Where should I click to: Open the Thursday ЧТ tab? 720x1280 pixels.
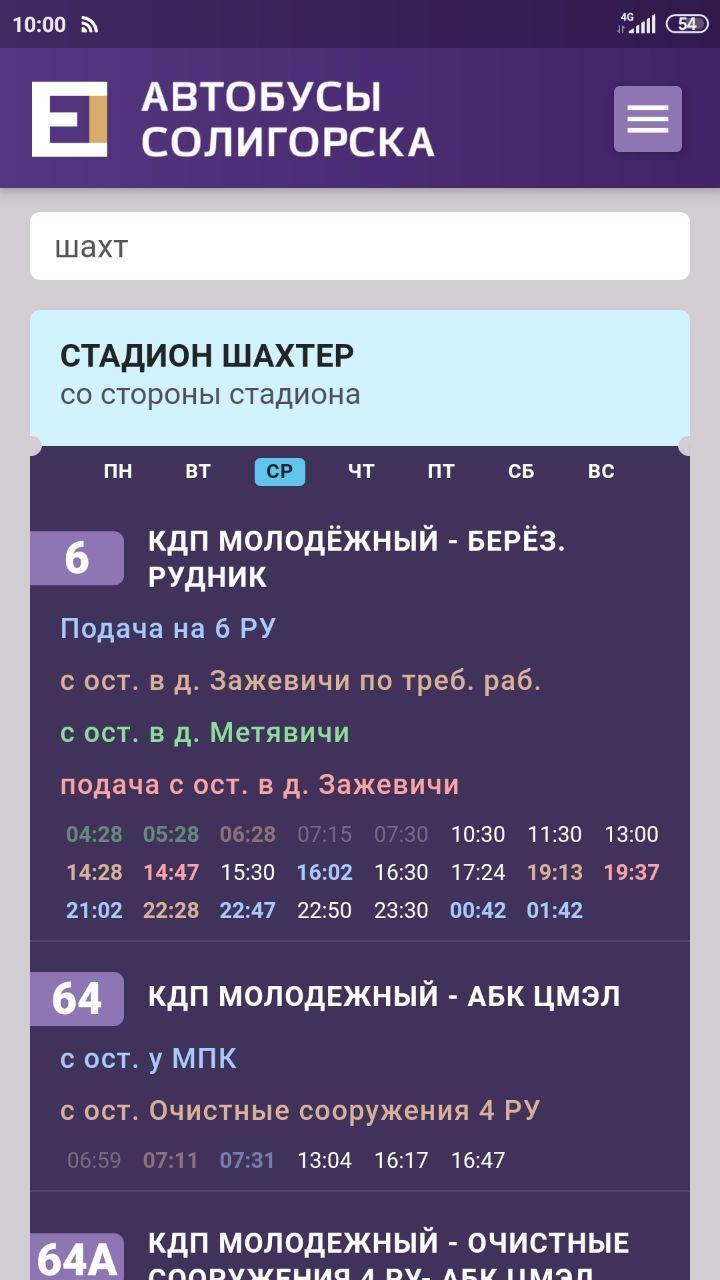(x=360, y=470)
